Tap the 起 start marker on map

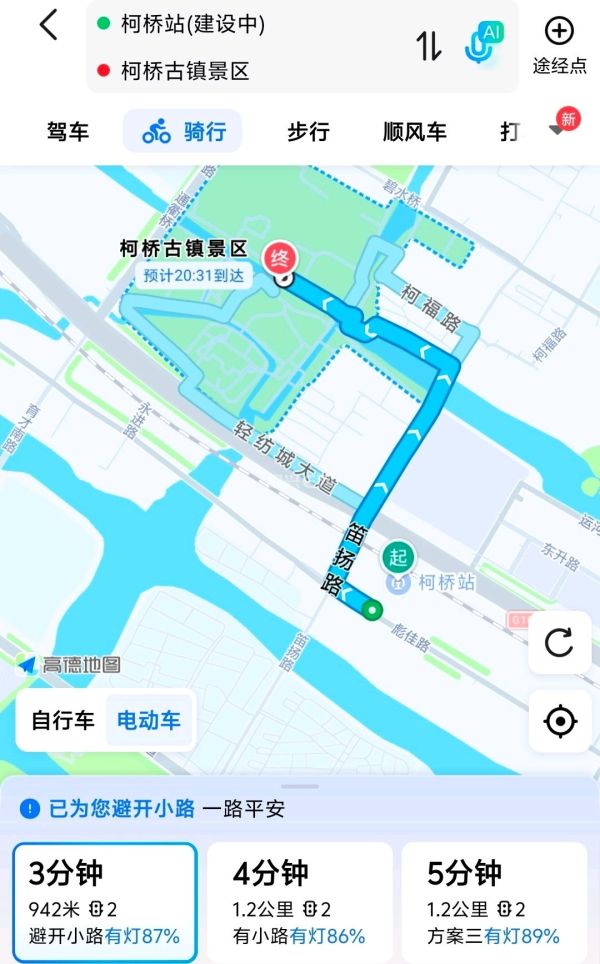(398, 556)
